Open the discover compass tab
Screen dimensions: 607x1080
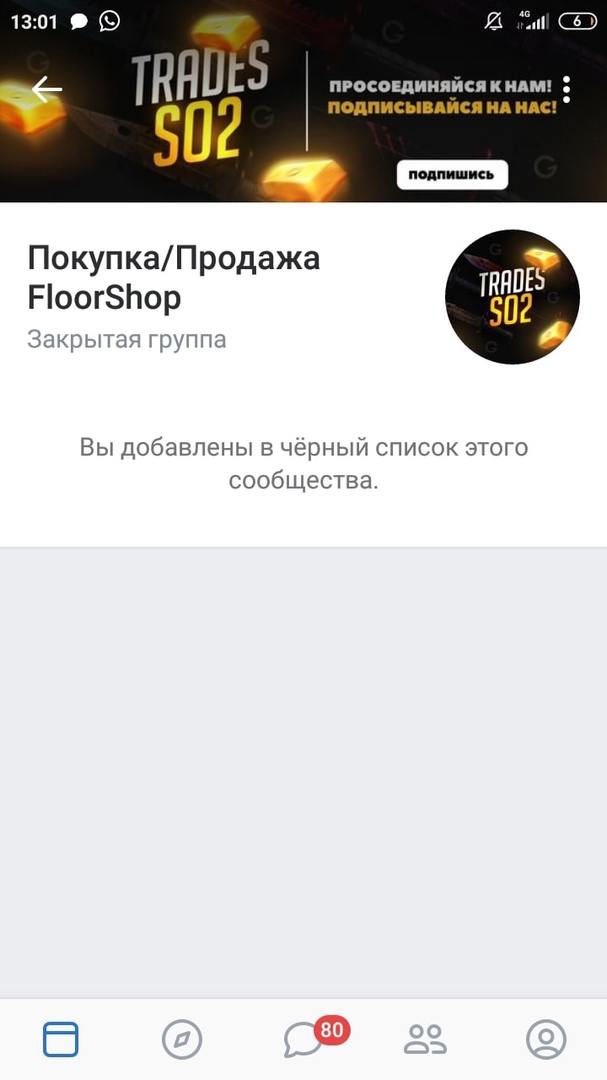coord(182,1040)
